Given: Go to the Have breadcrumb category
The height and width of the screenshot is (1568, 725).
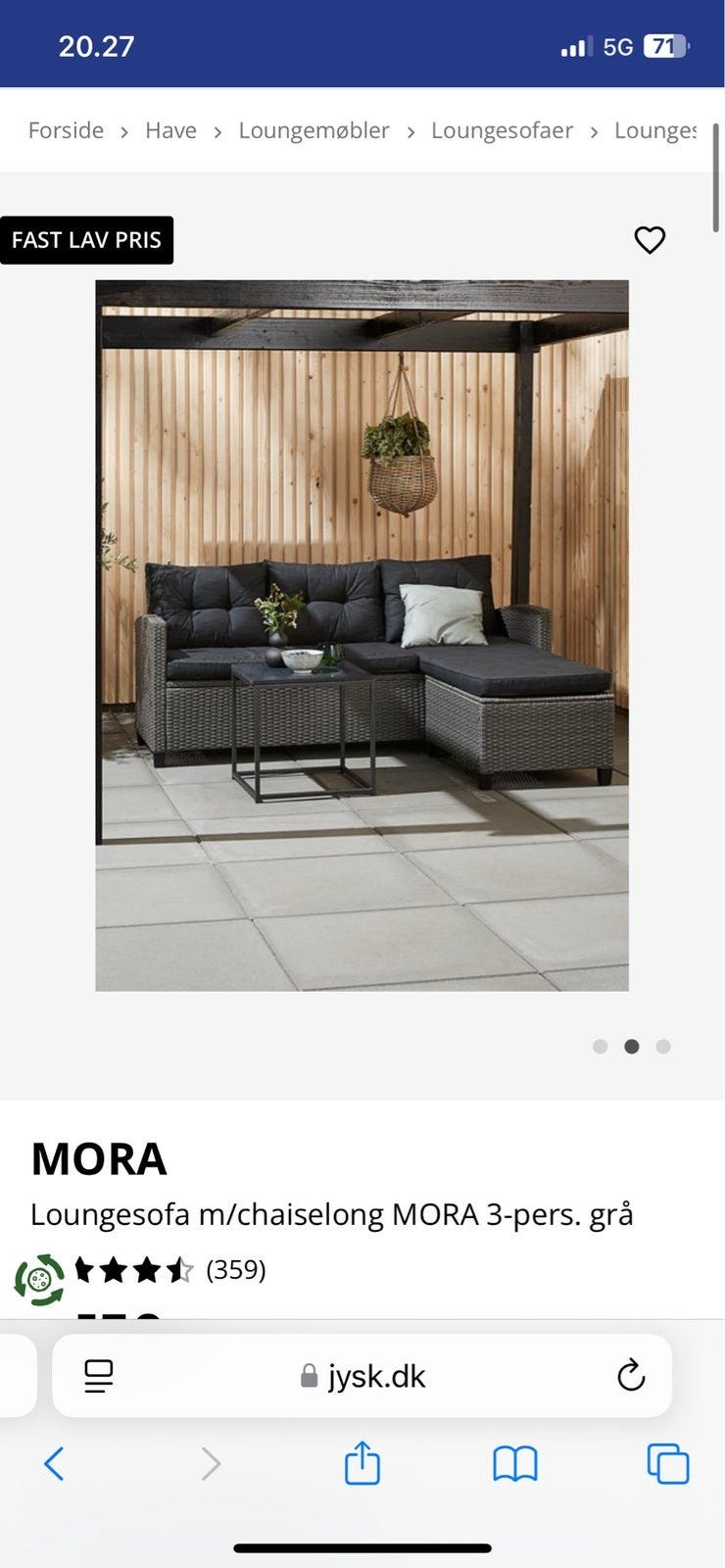Looking at the screenshot, I should coord(170,130).
